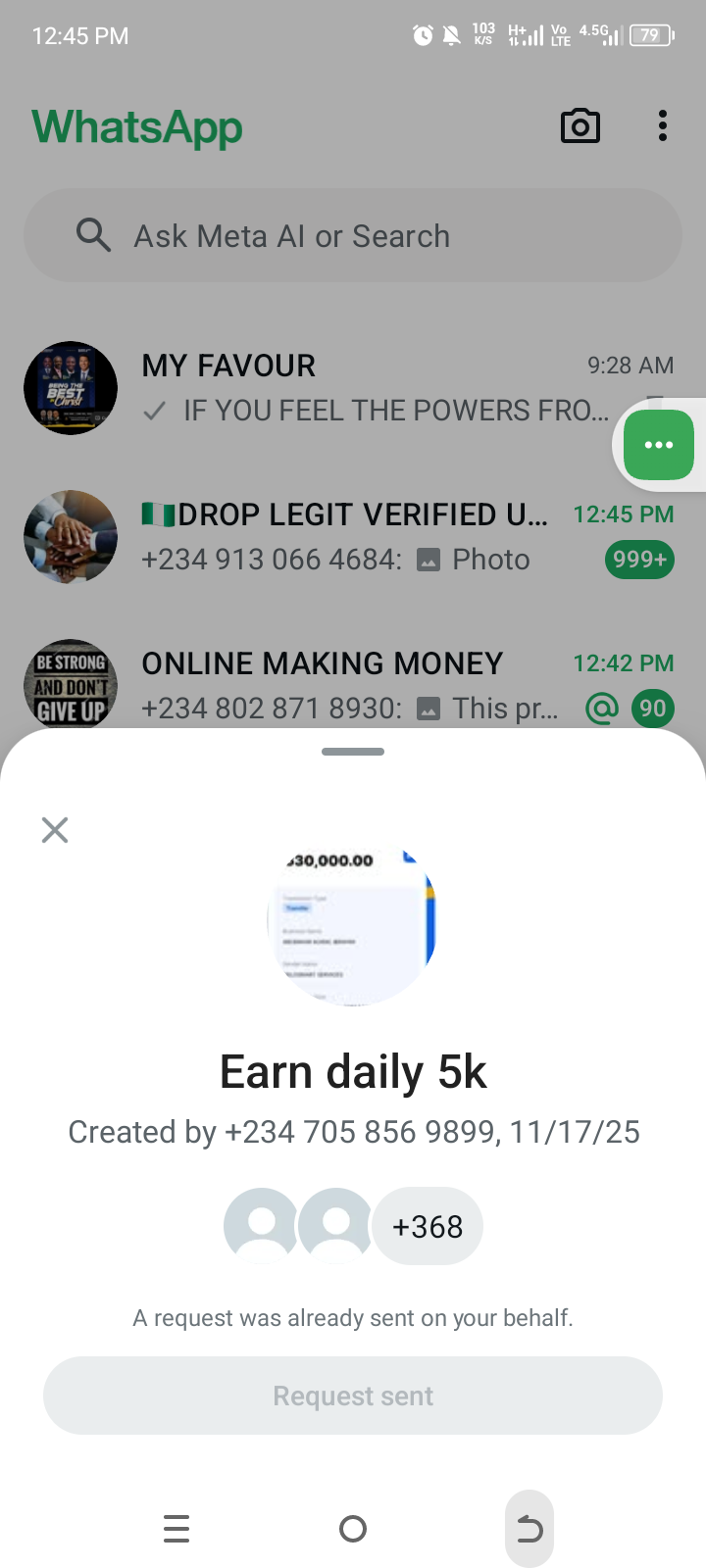View the +368 group members
The image size is (706, 1568).
[x=428, y=1226]
